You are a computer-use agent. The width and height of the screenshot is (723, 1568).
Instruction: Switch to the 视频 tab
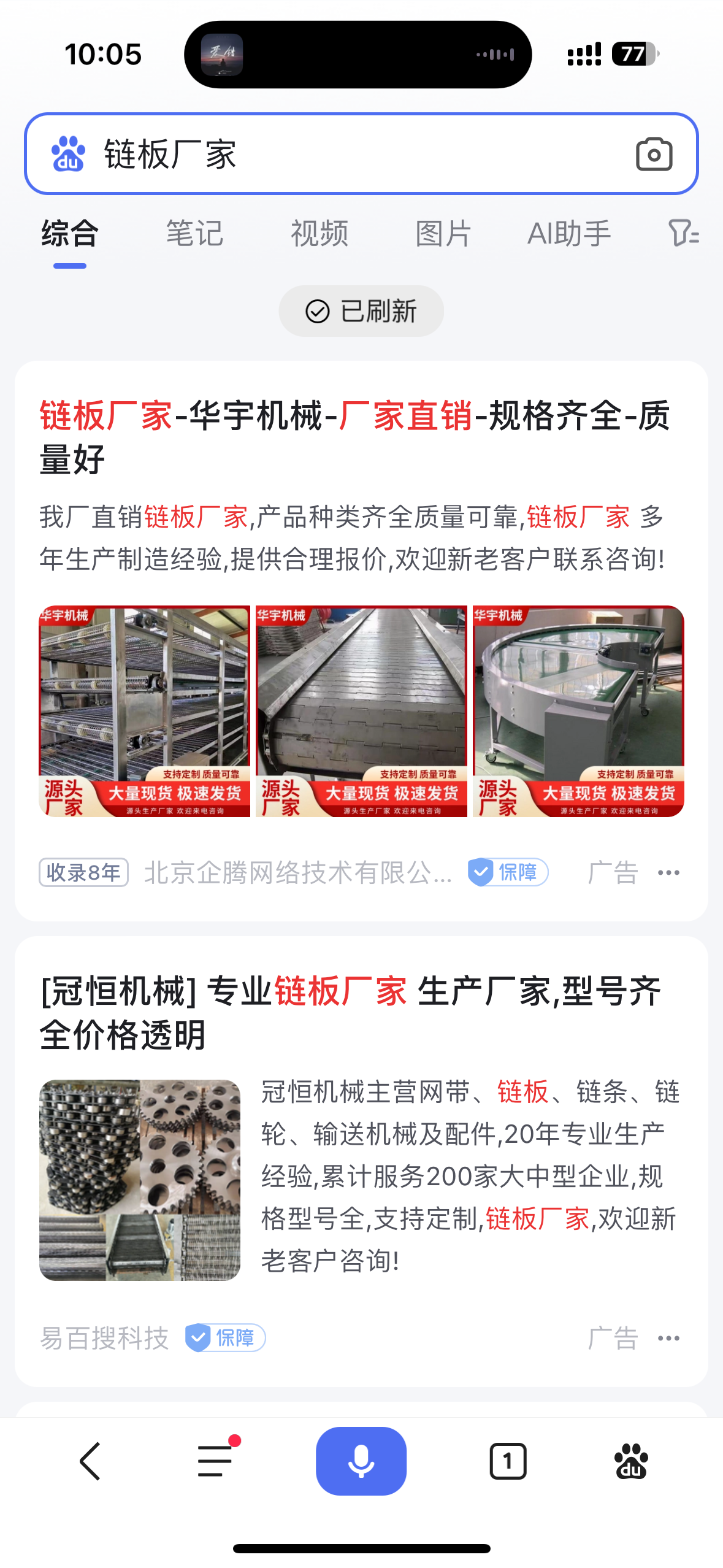(x=319, y=234)
